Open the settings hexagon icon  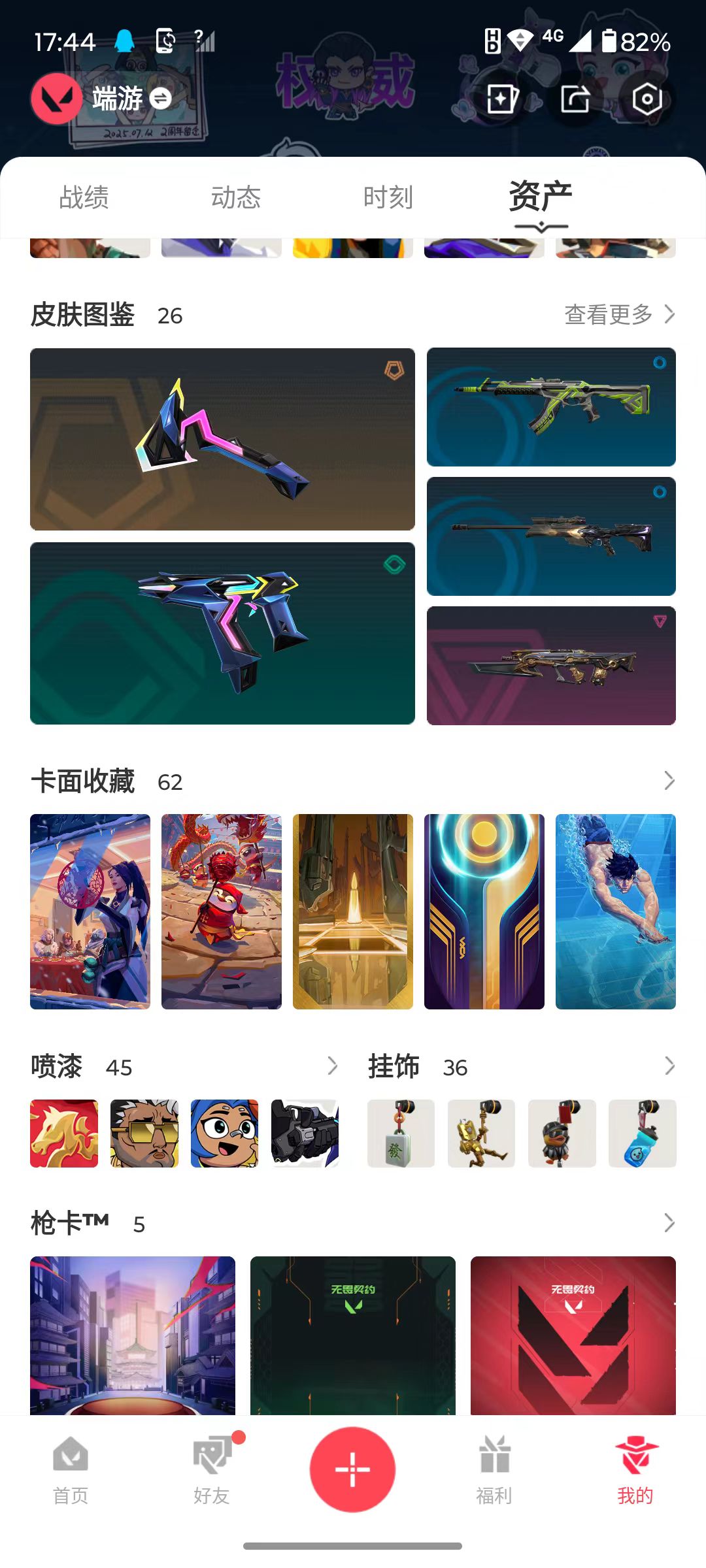(x=647, y=99)
